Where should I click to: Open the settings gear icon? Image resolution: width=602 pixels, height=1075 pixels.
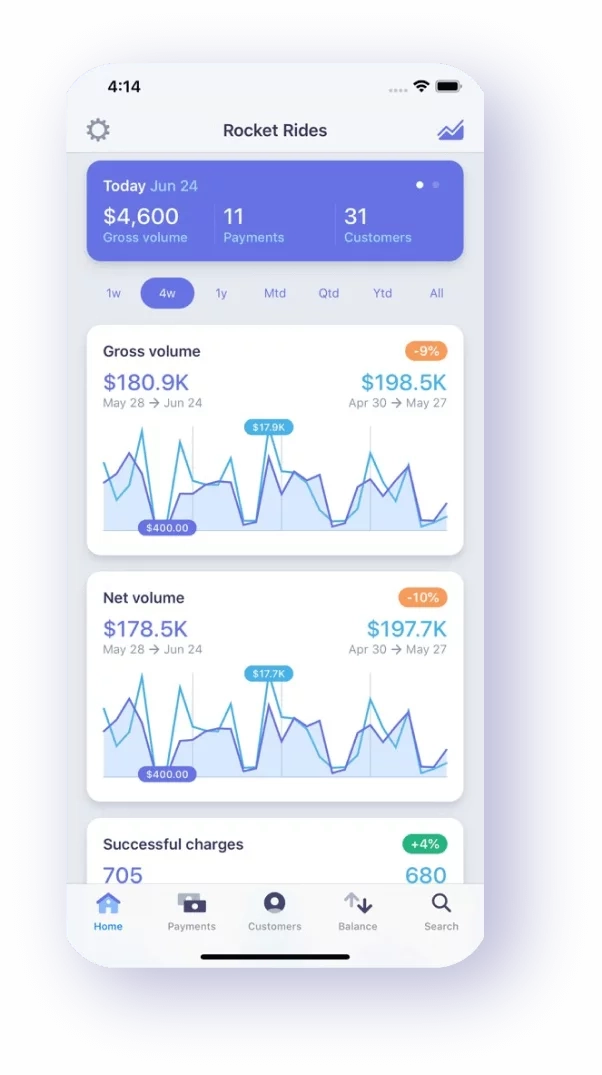[98, 130]
